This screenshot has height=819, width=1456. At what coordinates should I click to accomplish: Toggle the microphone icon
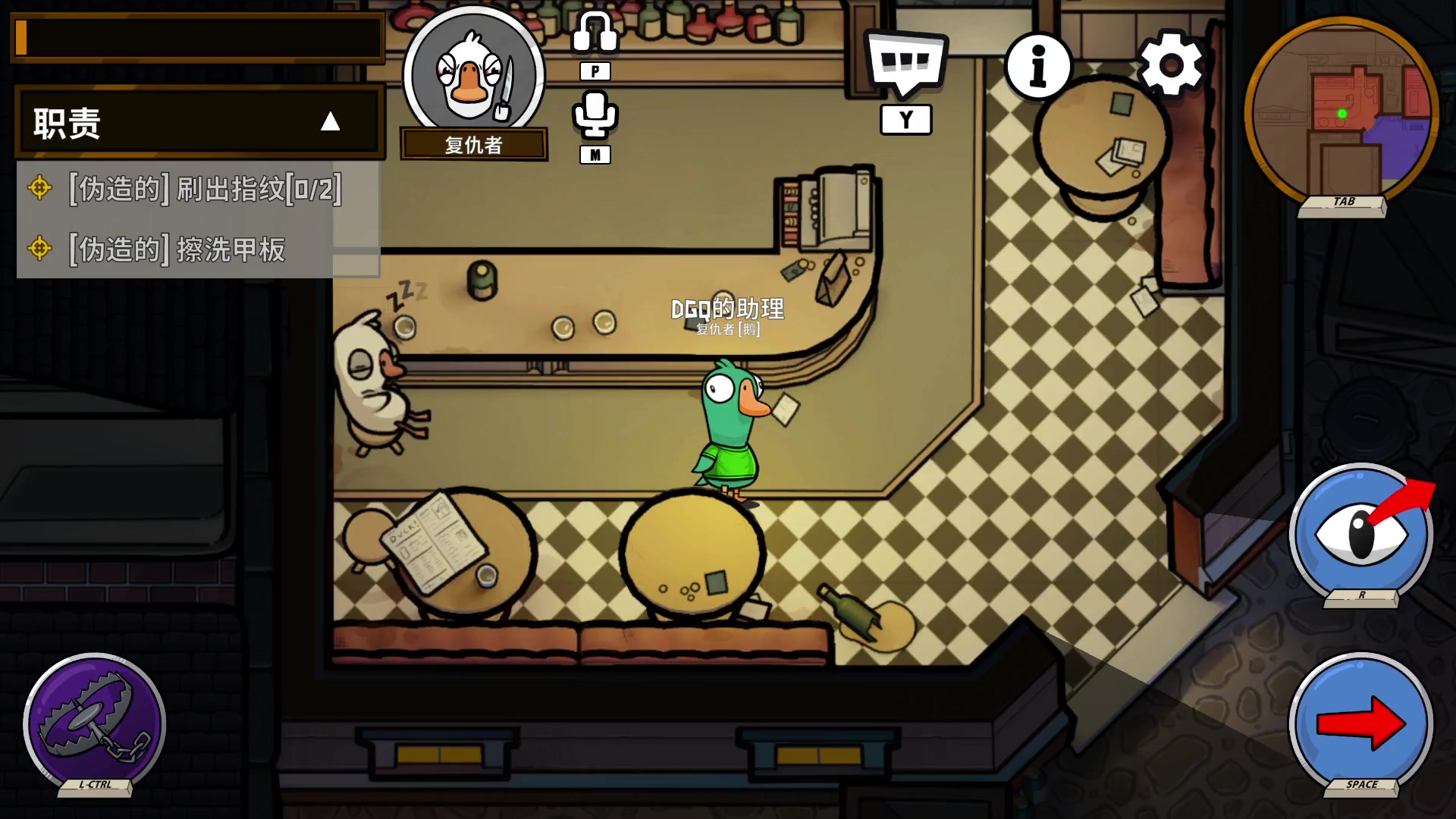click(x=595, y=115)
